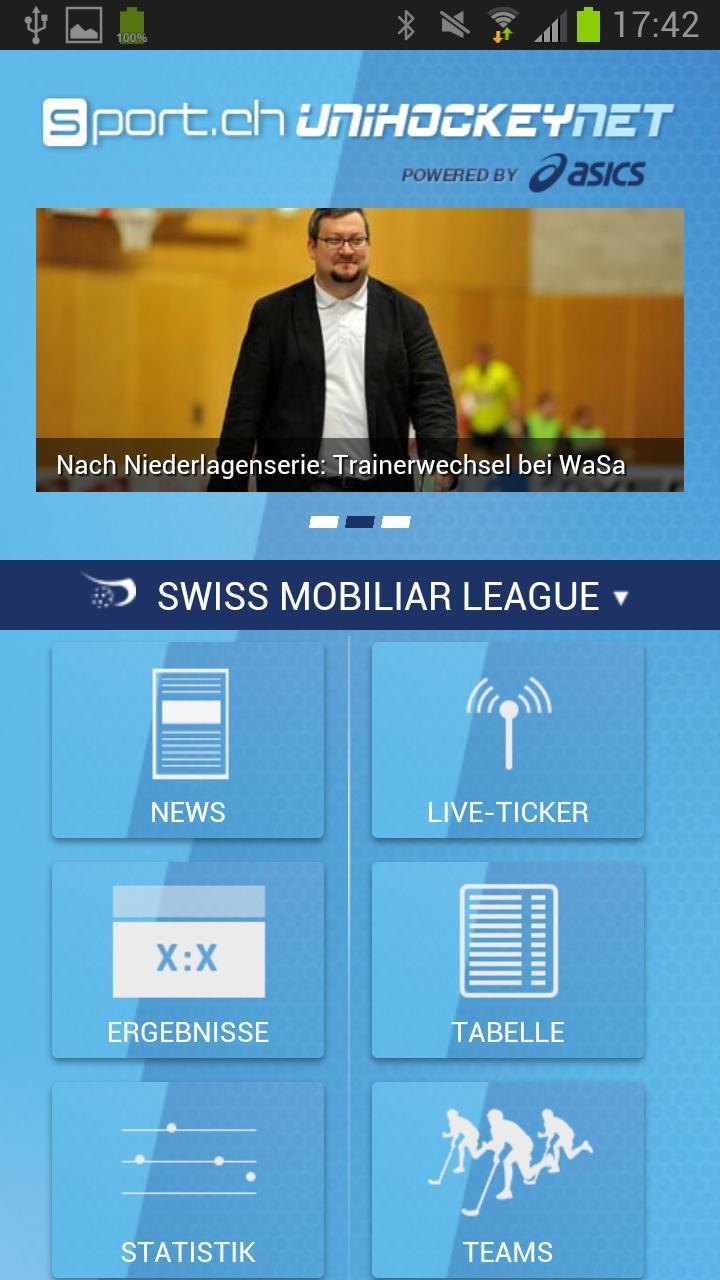Open the News section
Screen dimensions: 720x1280
(188, 740)
